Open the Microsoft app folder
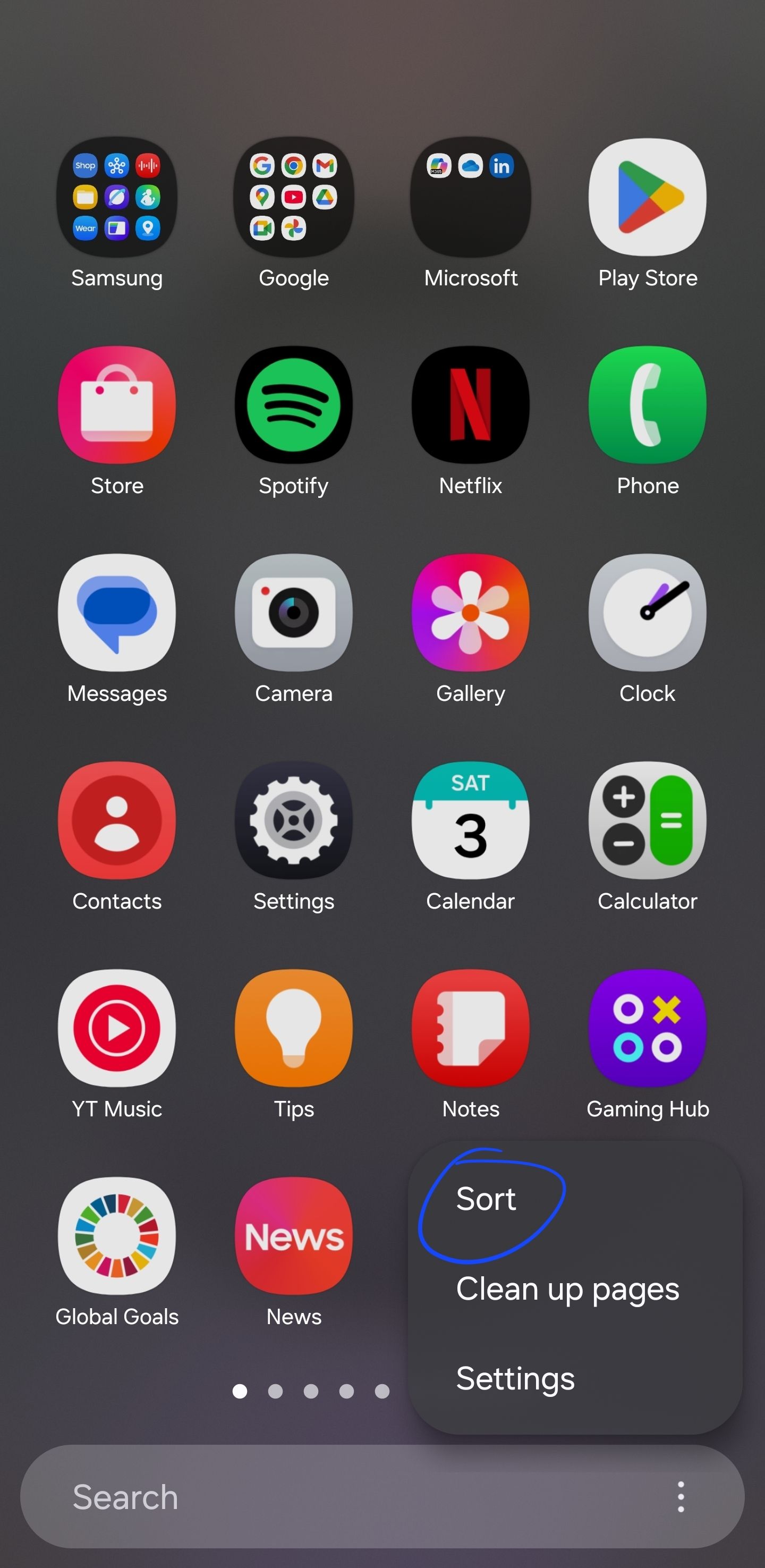The image size is (765, 1568). (x=470, y=198)
